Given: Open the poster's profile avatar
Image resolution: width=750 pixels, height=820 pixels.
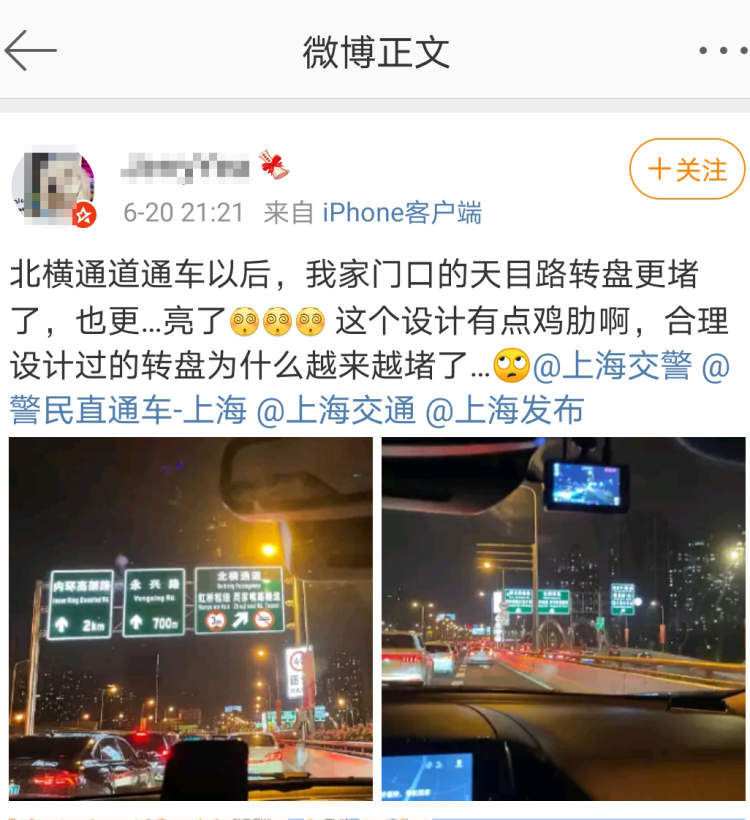Looking at the screenshot, I should (x=52, y=187).
